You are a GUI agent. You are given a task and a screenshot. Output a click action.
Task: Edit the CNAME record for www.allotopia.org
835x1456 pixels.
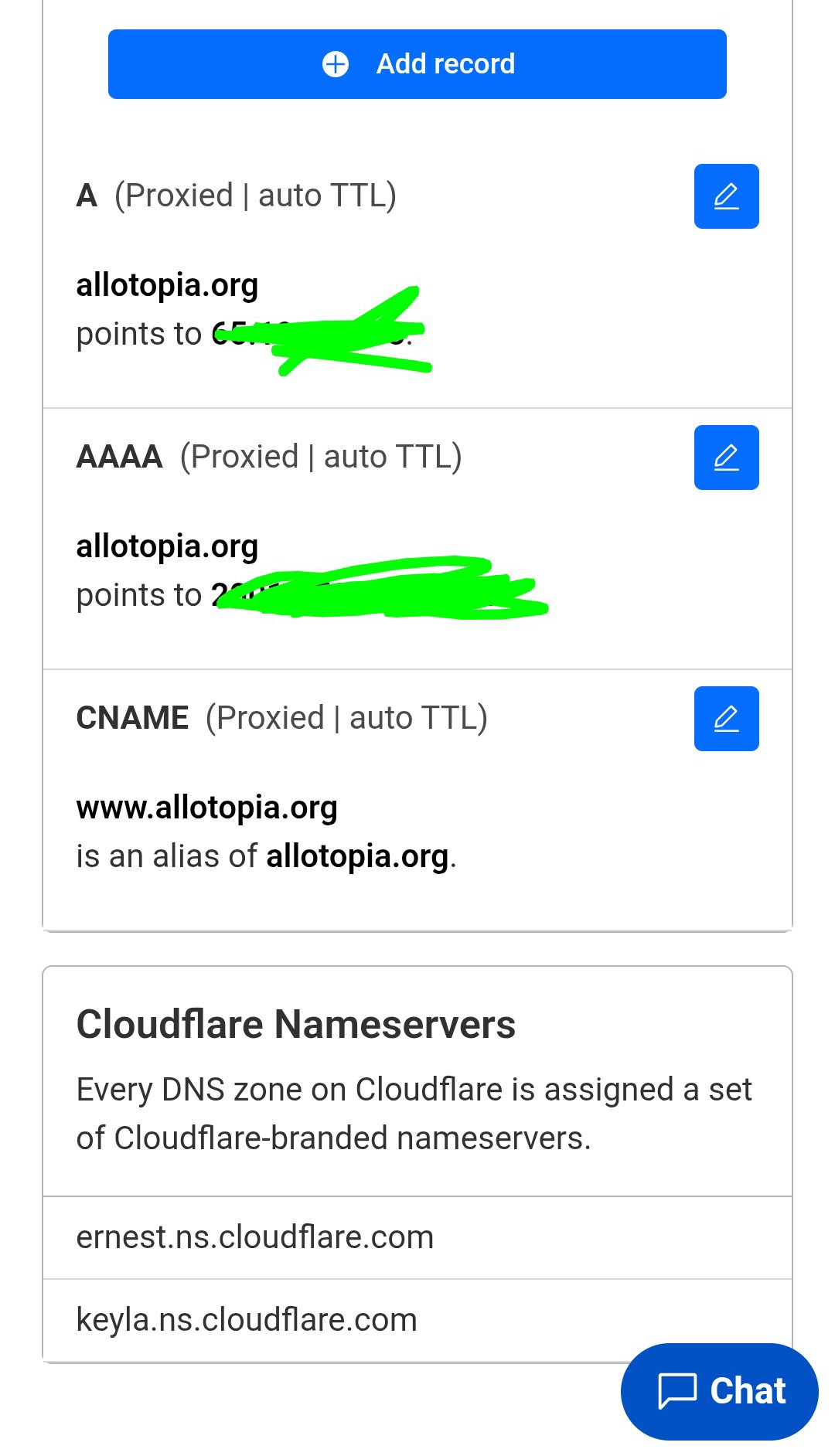coord(726,719)
